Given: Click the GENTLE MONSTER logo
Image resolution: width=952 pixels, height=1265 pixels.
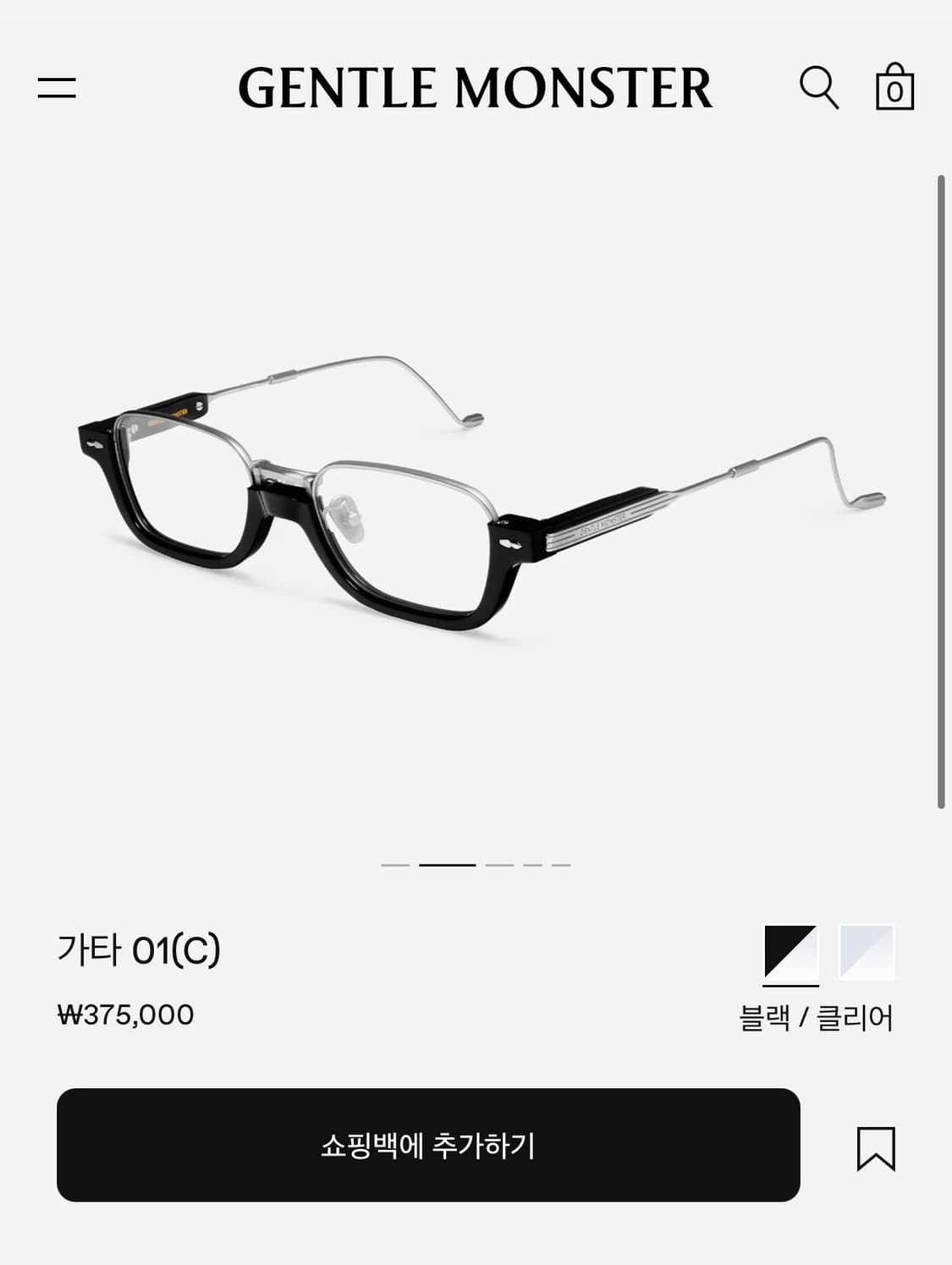Looking at the screenshot, I should 476,85.
